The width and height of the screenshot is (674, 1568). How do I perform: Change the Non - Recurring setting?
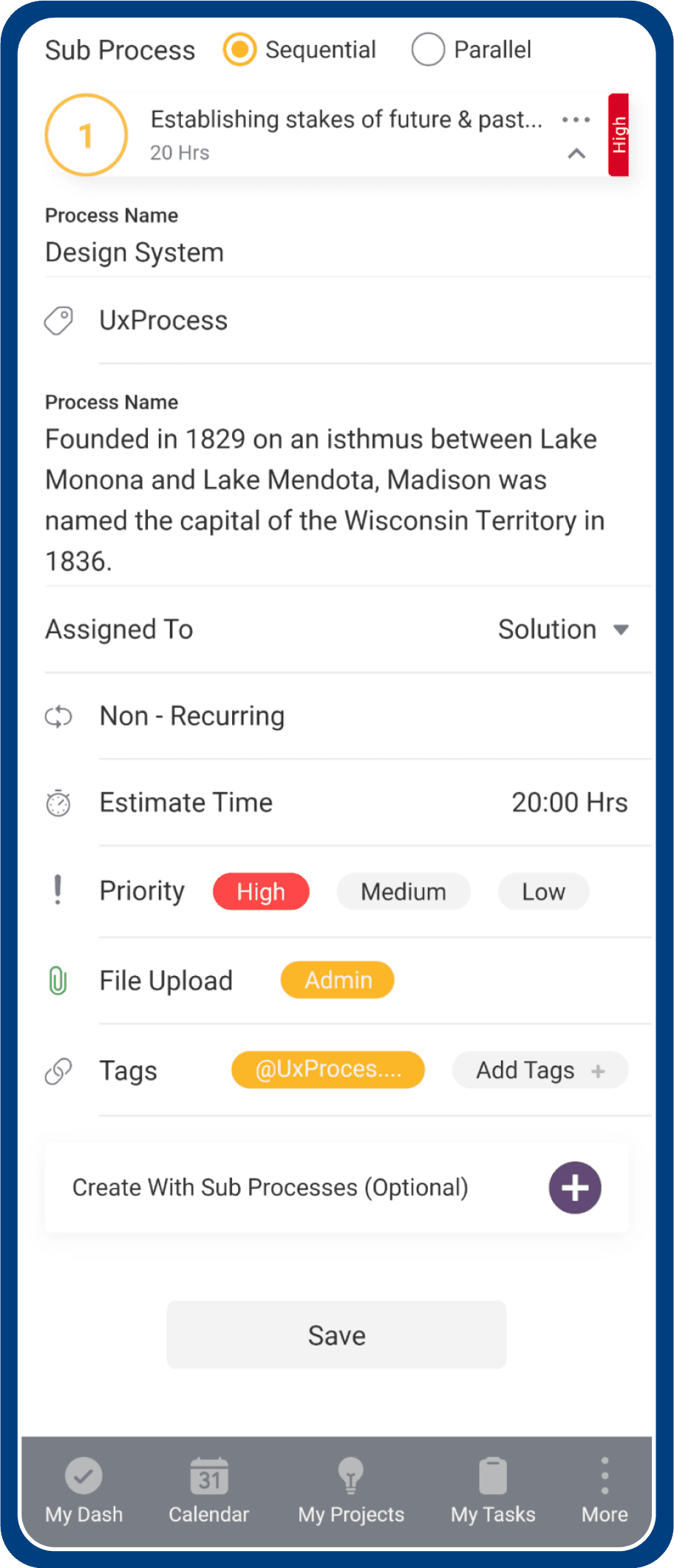347,716
